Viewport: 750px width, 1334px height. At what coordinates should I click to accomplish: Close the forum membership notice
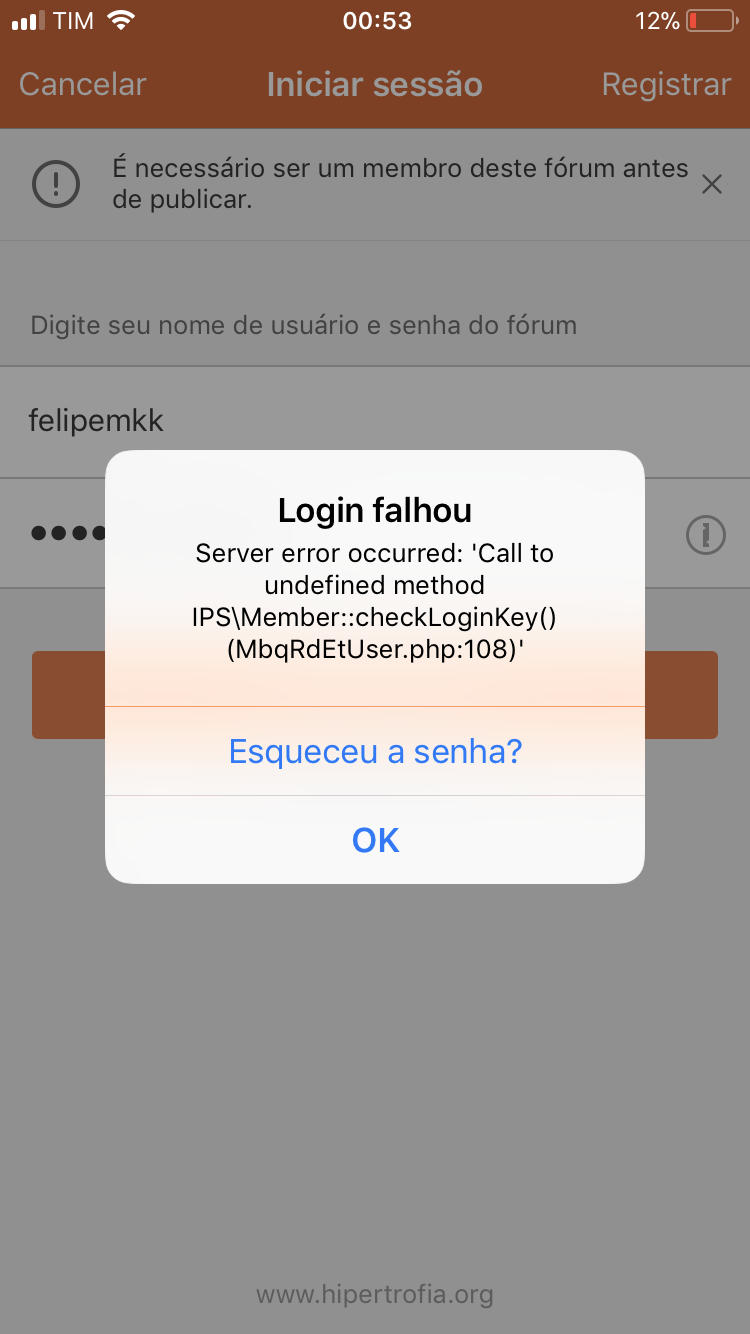[711, 184]
